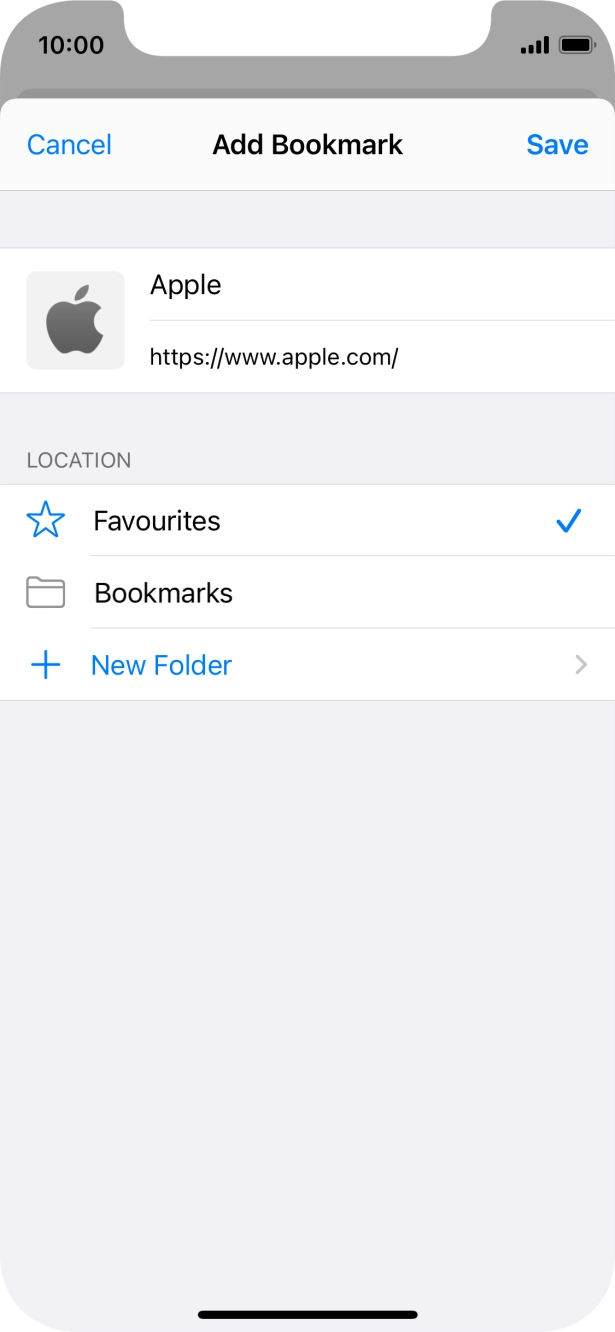Edit the https://www.apple.com/ URL field

(x=381, y=357)
